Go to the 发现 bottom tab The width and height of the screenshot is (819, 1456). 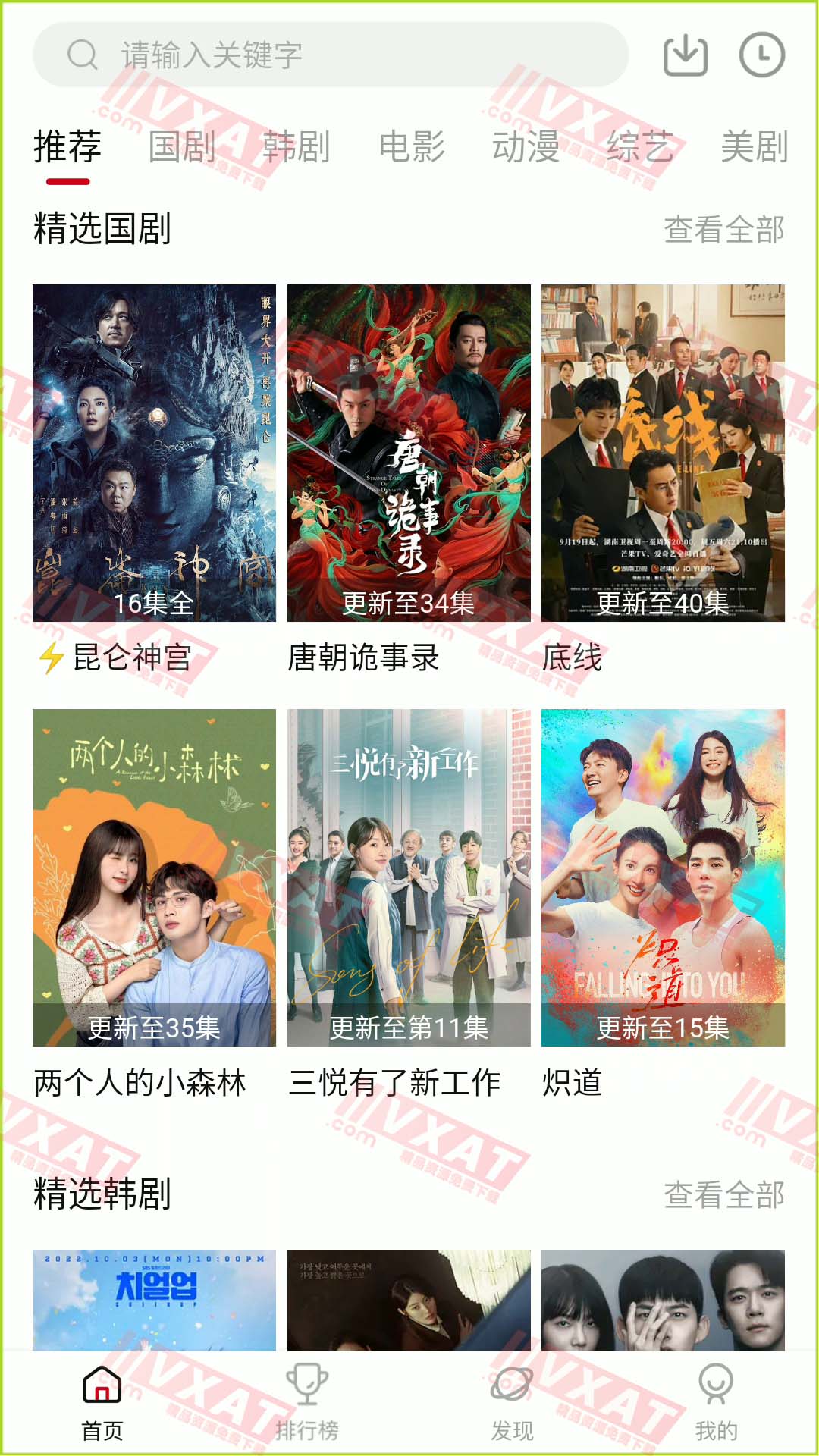[512, 1403]
